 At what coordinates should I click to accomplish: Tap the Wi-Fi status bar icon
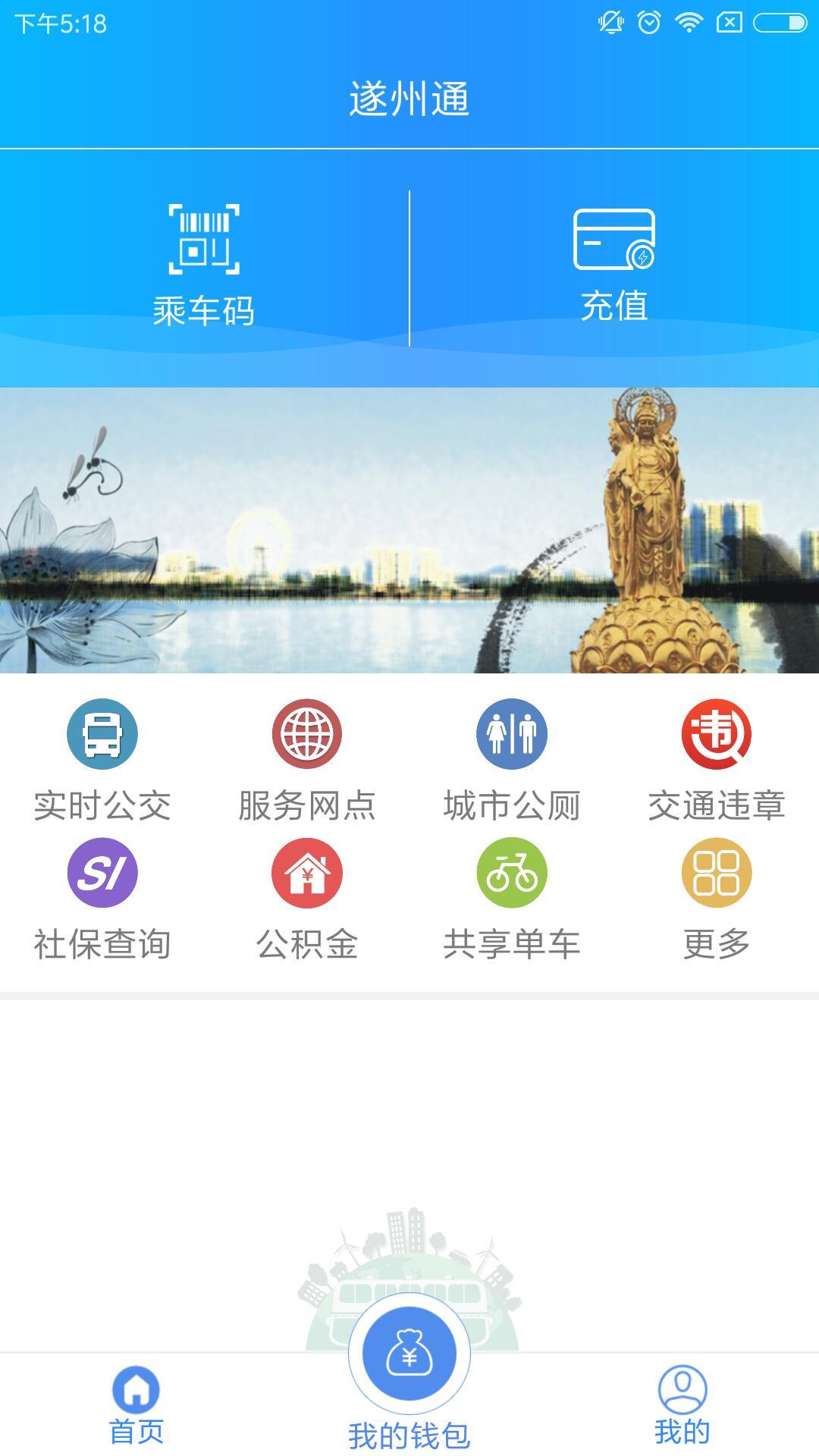(x=689, y=23)
